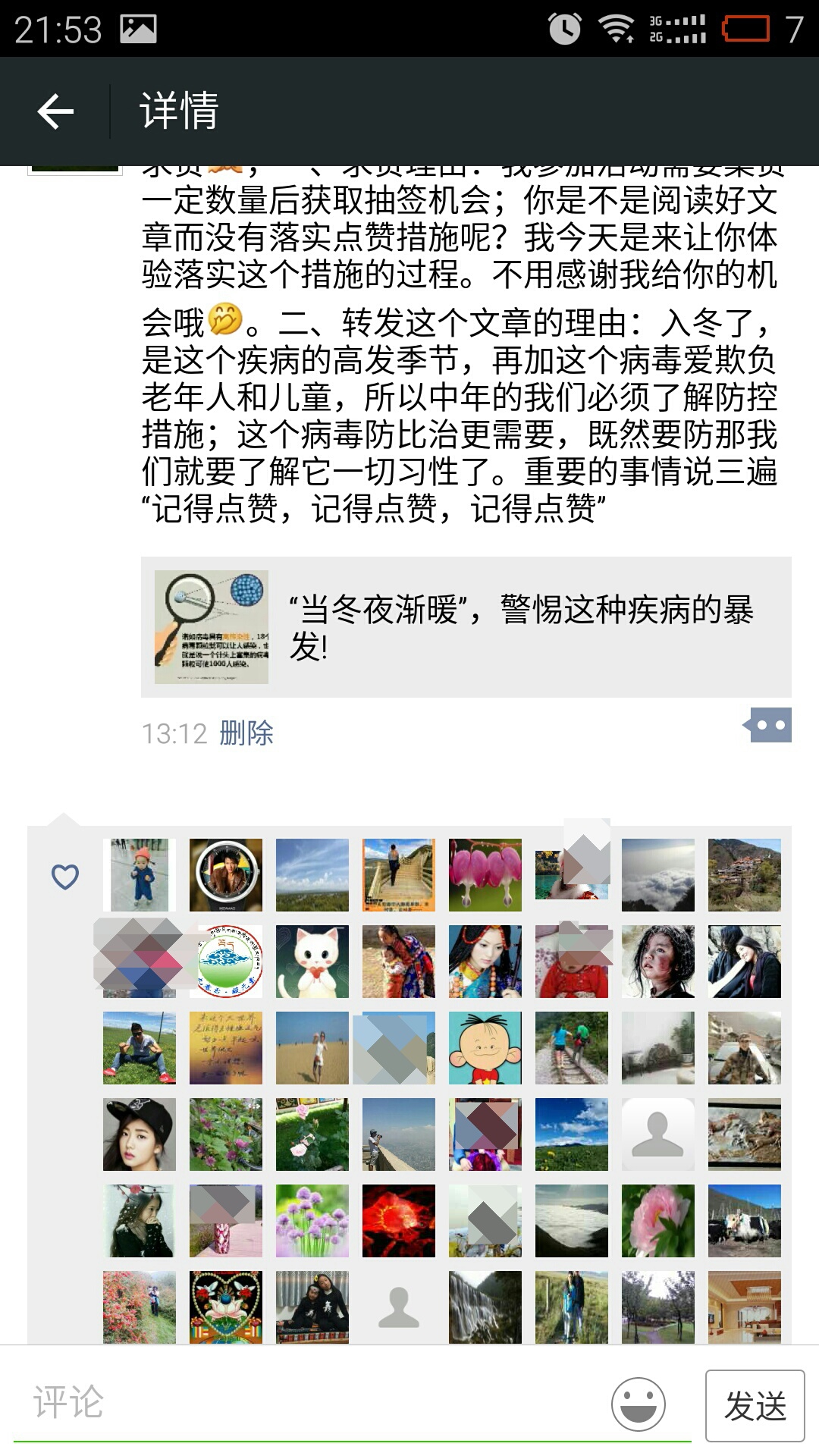Open liker with cartoon big-head boy avatar
The image size is (819, 1456).
[485, 1048]
